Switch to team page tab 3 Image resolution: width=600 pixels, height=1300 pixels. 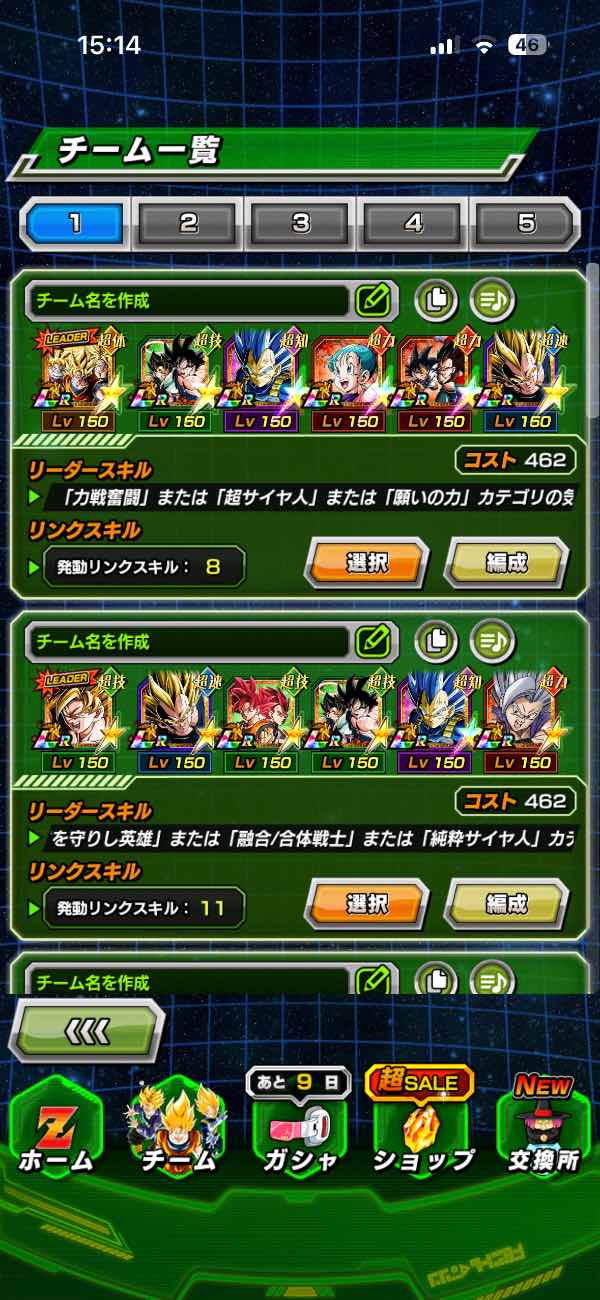(301, 223)
